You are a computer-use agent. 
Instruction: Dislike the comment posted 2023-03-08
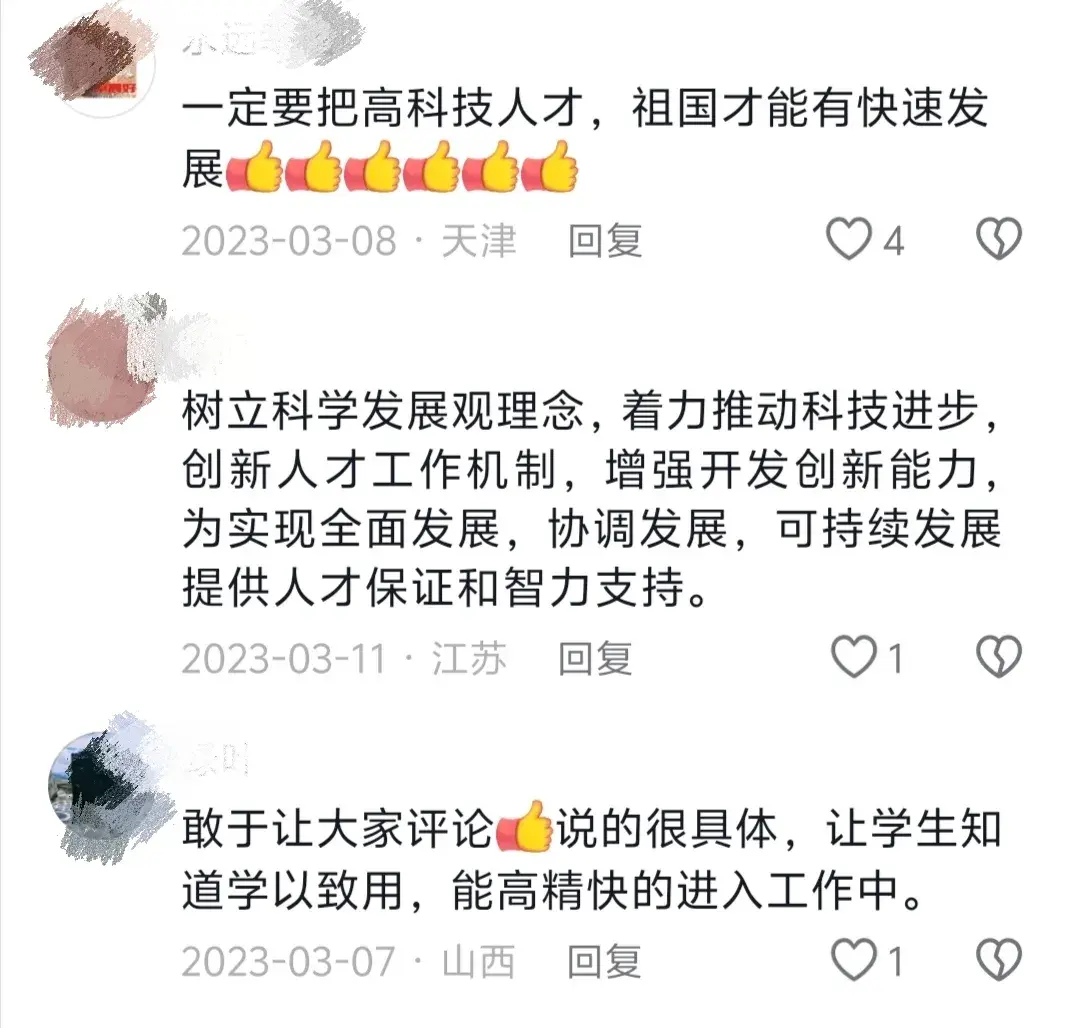click(998, 241)
